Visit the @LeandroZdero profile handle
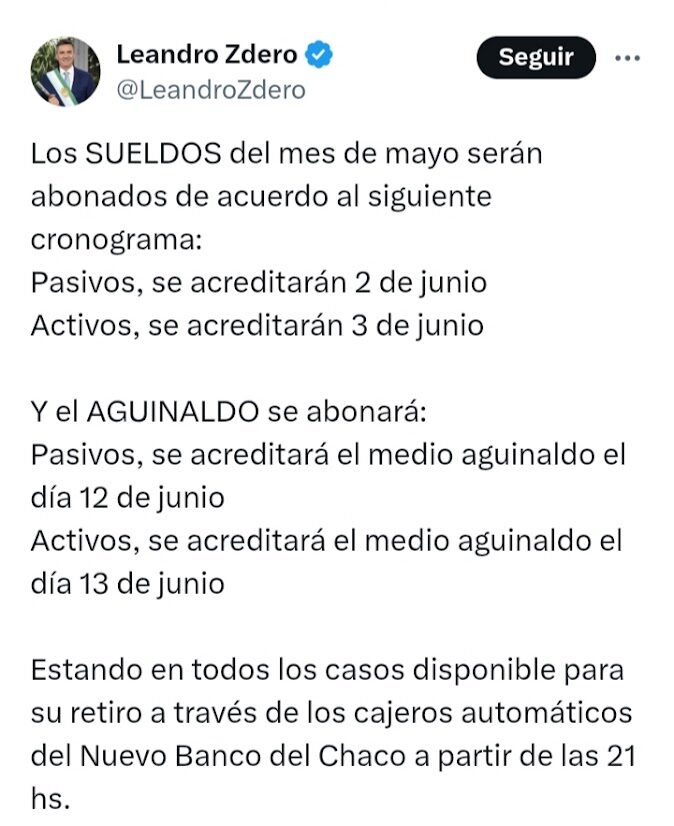The height and width of the screenshot is (826, 674). coord(211,90)
